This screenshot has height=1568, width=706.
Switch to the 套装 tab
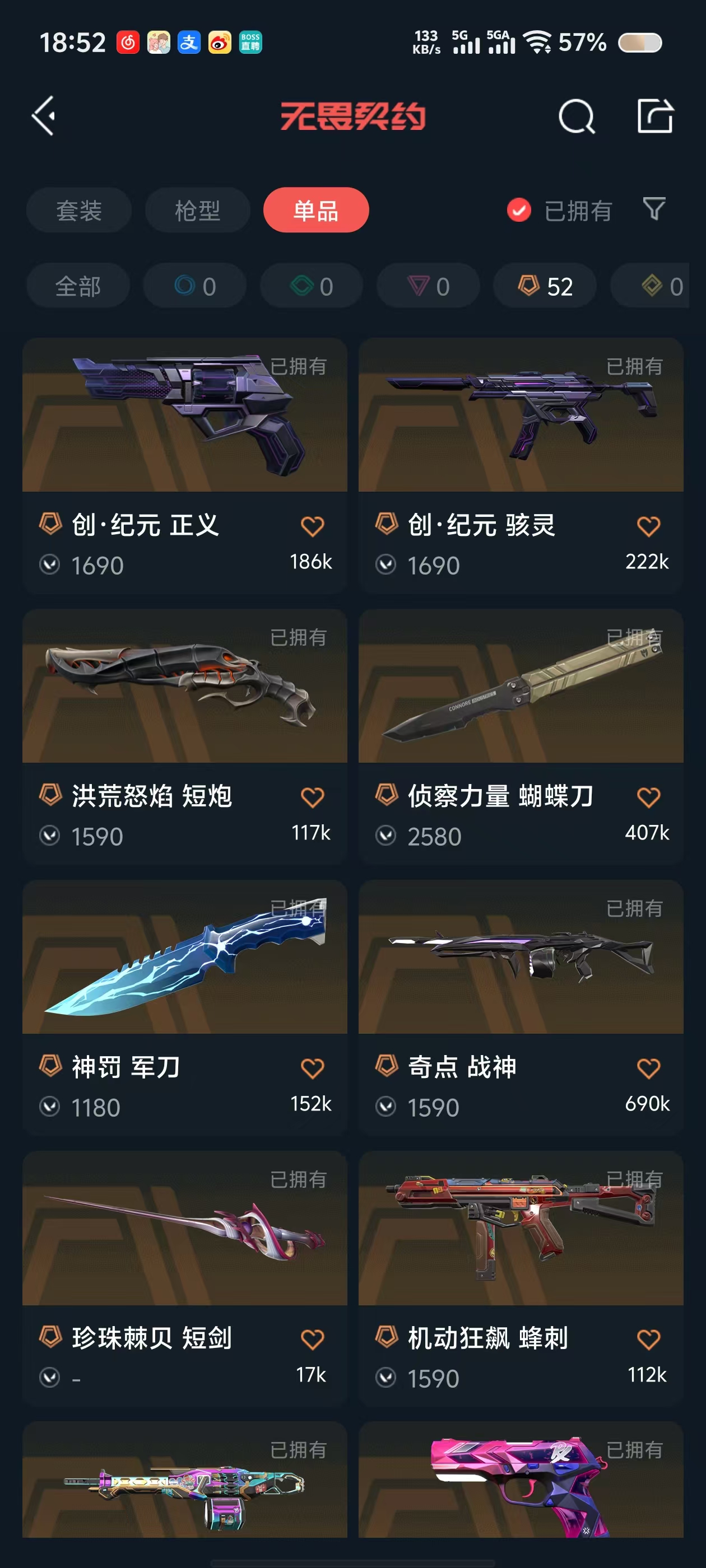point(78,211)
